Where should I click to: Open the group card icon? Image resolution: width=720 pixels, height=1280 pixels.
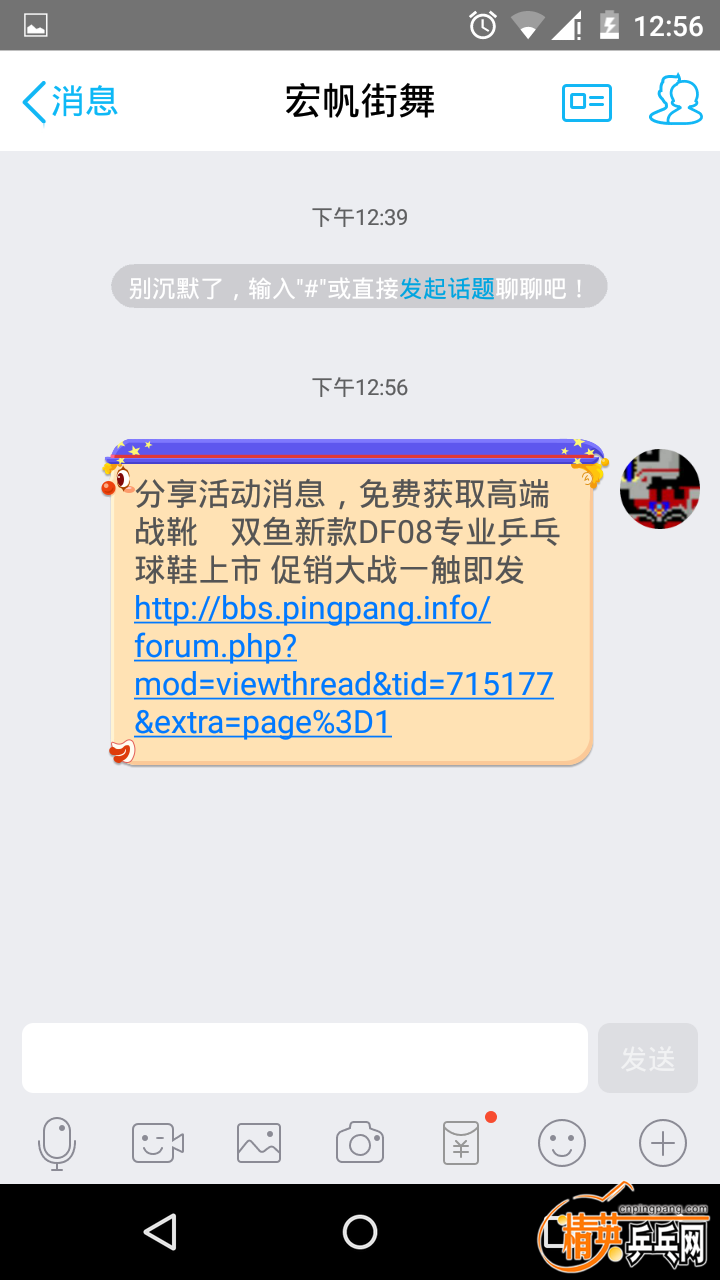click(x=586, y=102)
